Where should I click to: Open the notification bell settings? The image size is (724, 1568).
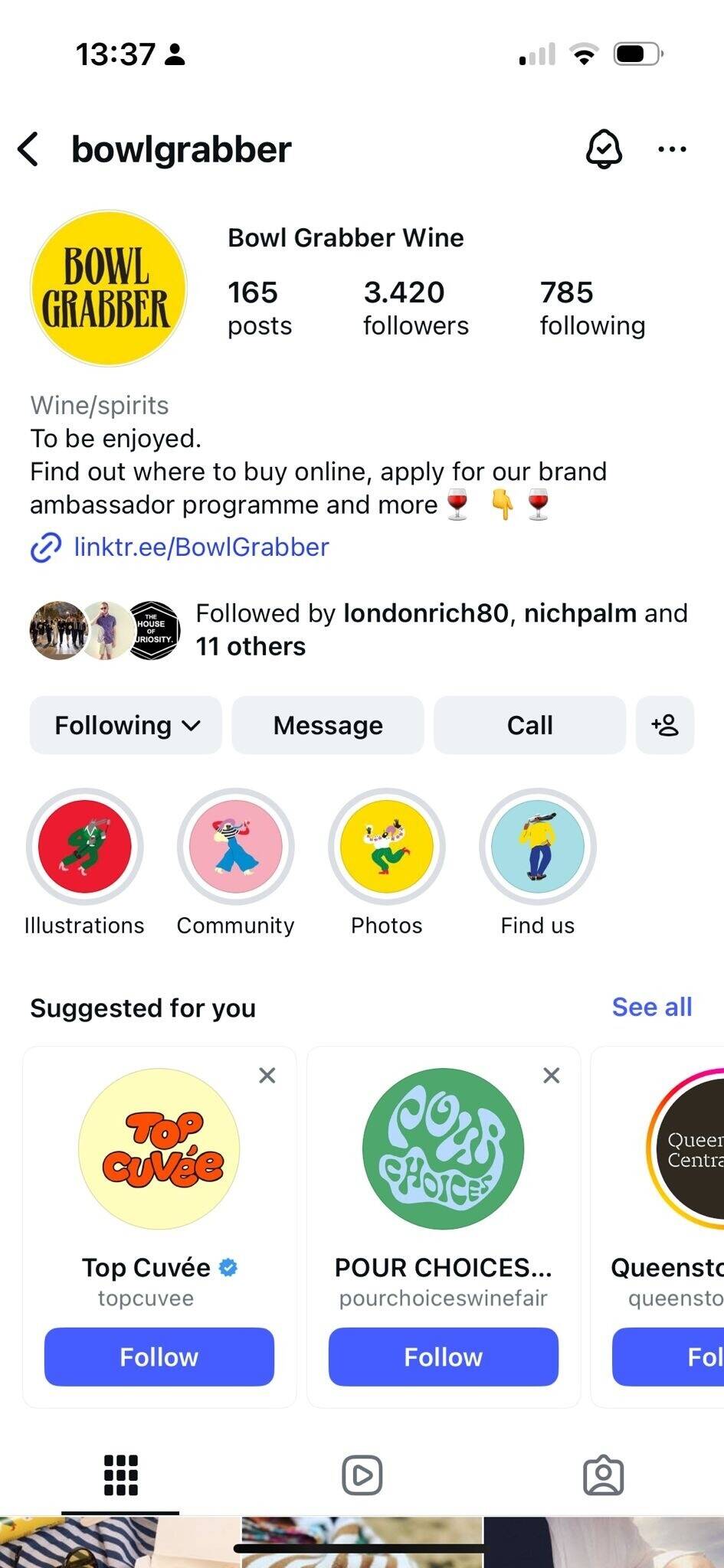pos(604,149)
